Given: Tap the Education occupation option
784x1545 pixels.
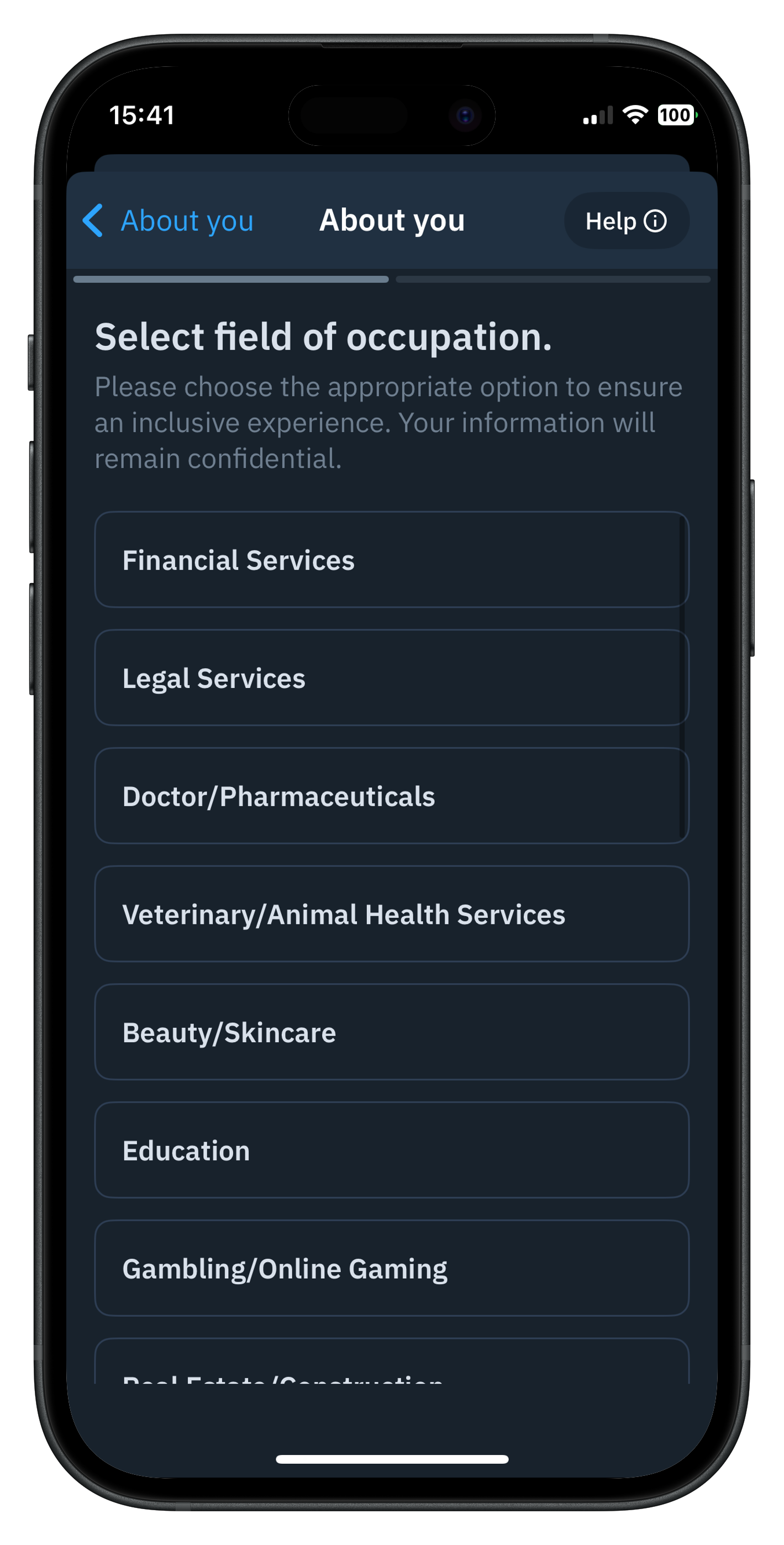Looking at the screenshot, I should coord(391,1150).
